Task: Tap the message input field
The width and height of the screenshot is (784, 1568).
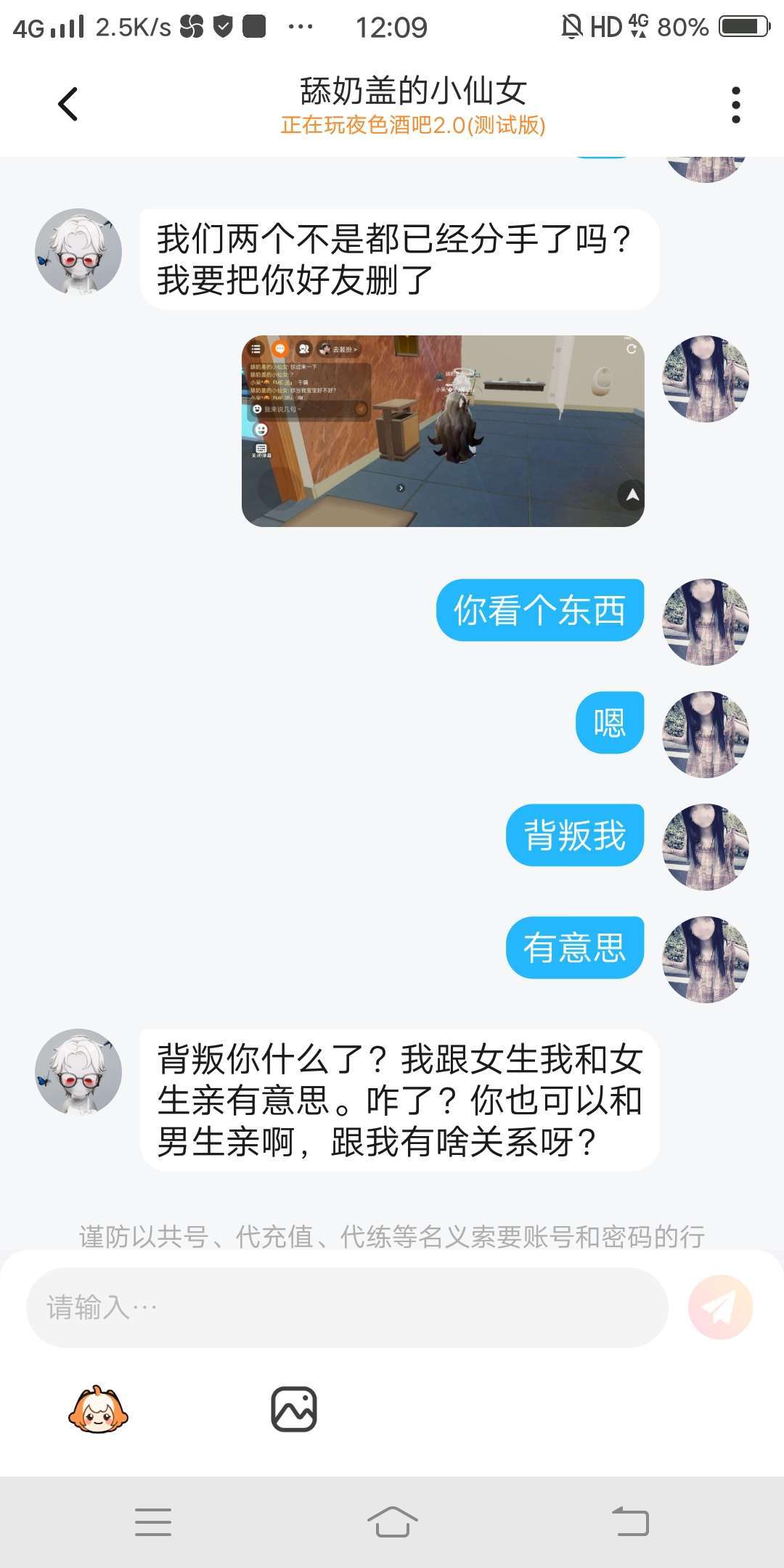Action: click(x=347, y=1307)
